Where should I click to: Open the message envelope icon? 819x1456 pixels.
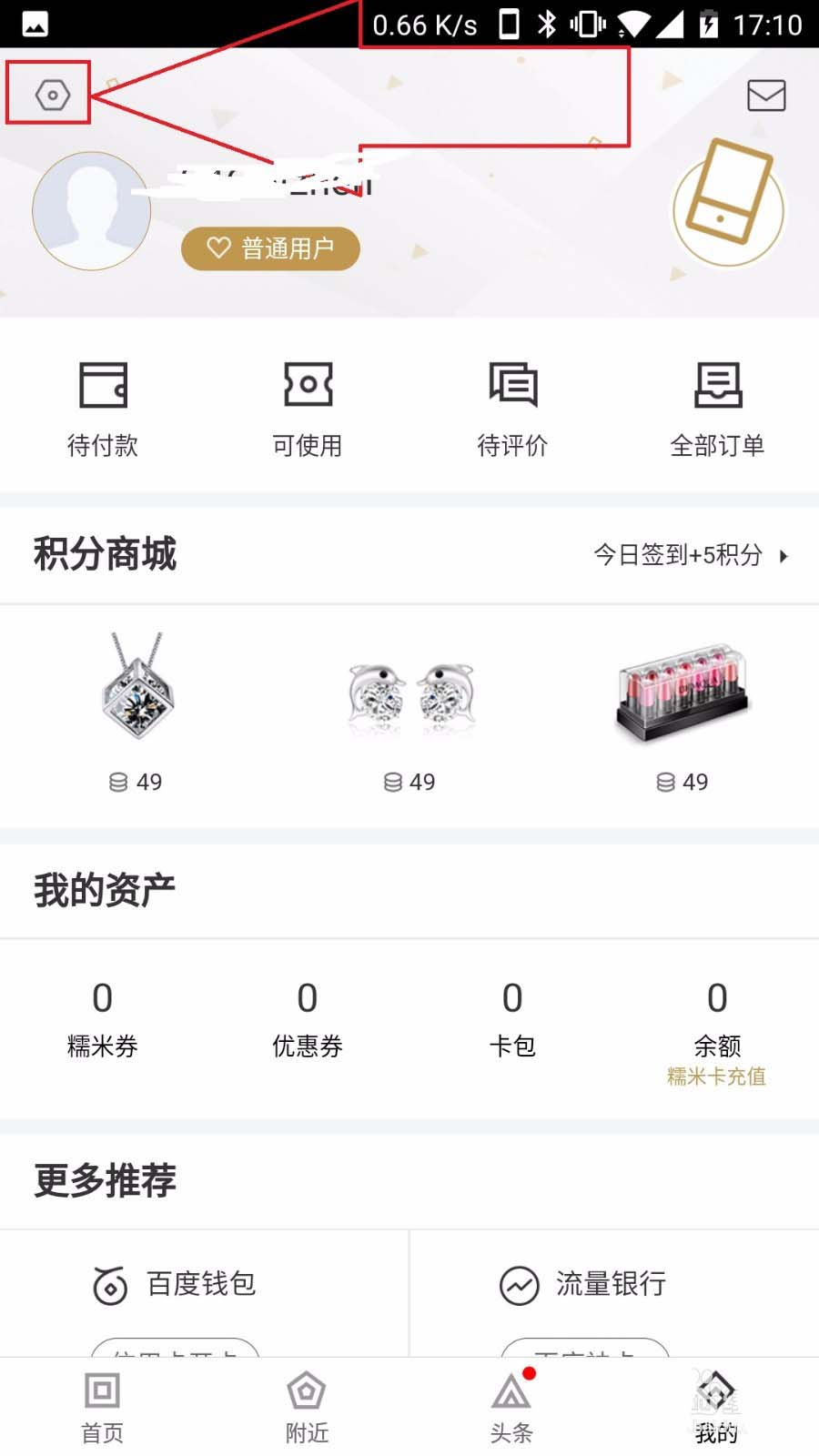point(767,95)
